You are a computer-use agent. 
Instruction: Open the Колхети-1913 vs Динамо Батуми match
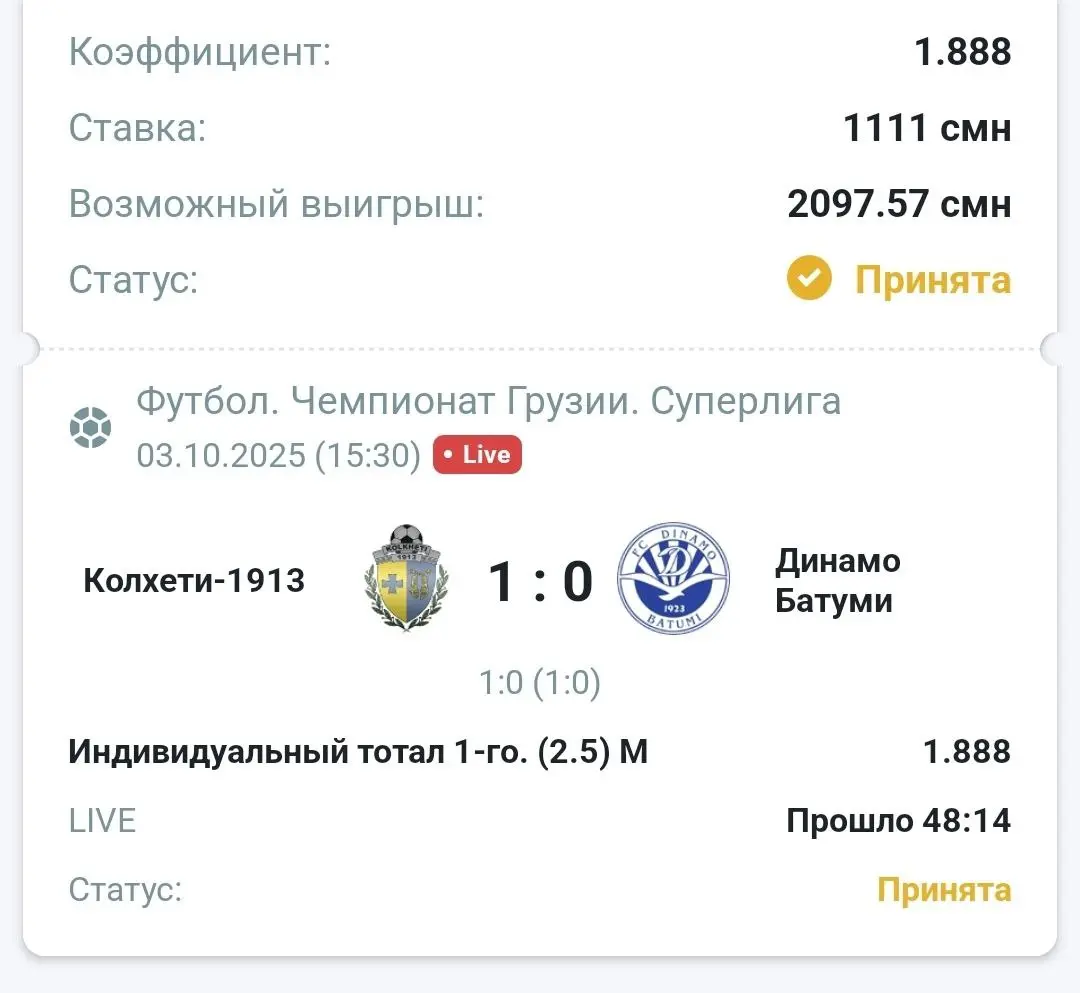pos(540,582)
